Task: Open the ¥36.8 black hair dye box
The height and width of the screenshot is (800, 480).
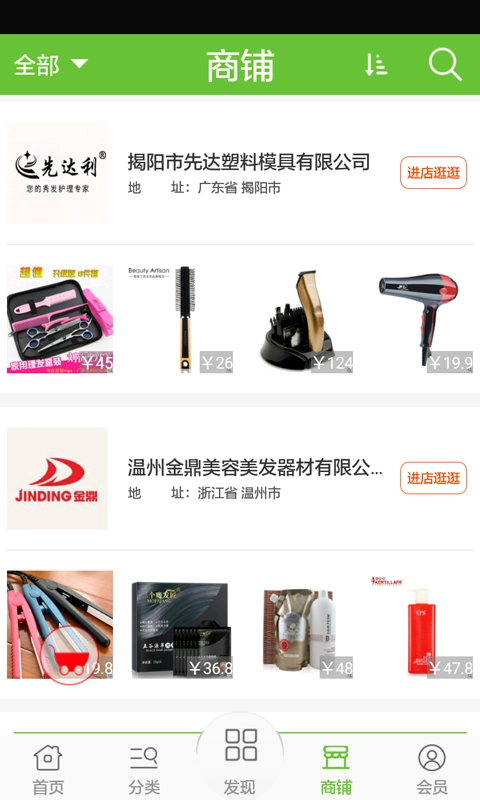Action: pos(180,625)
